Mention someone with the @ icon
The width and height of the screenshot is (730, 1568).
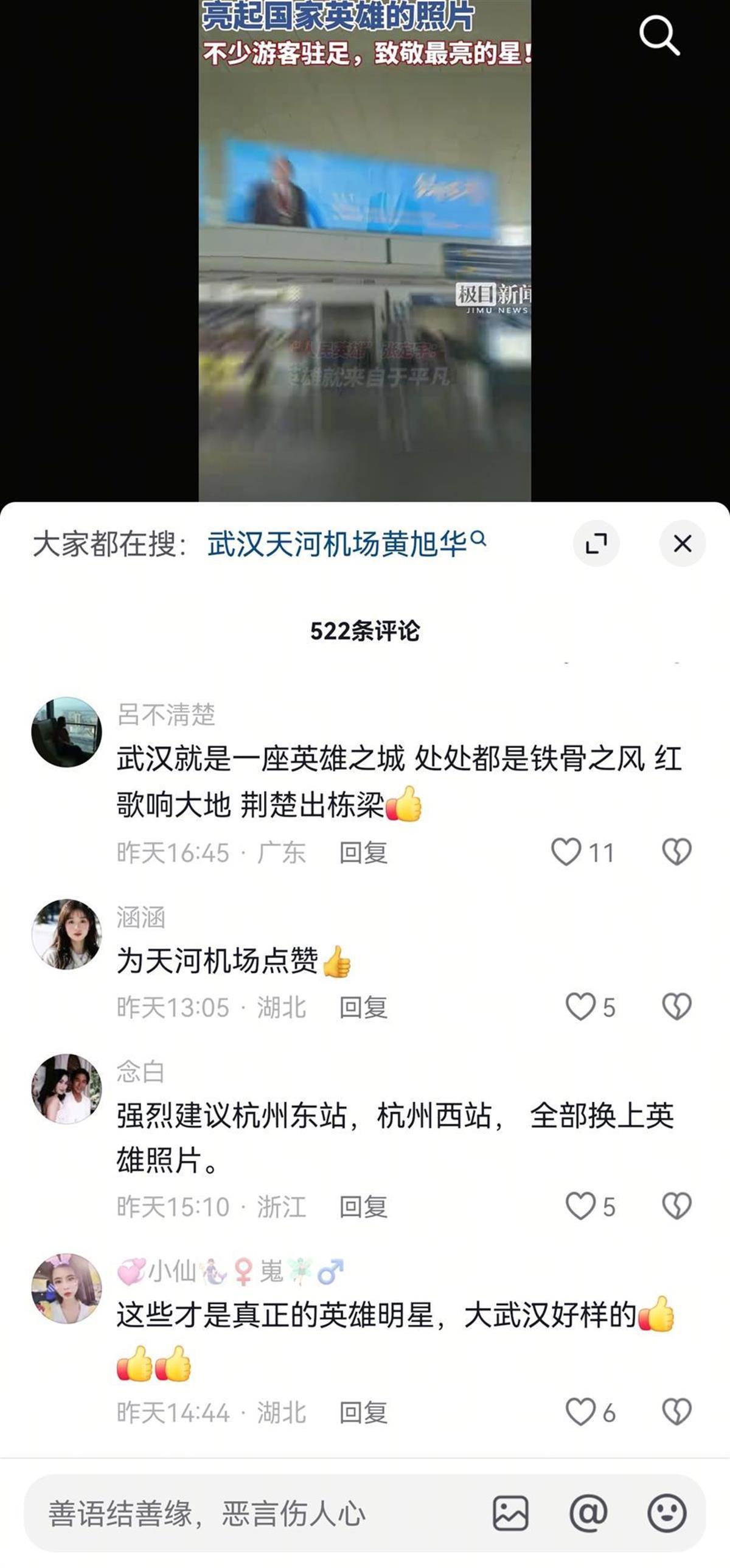pos(588,1513)
